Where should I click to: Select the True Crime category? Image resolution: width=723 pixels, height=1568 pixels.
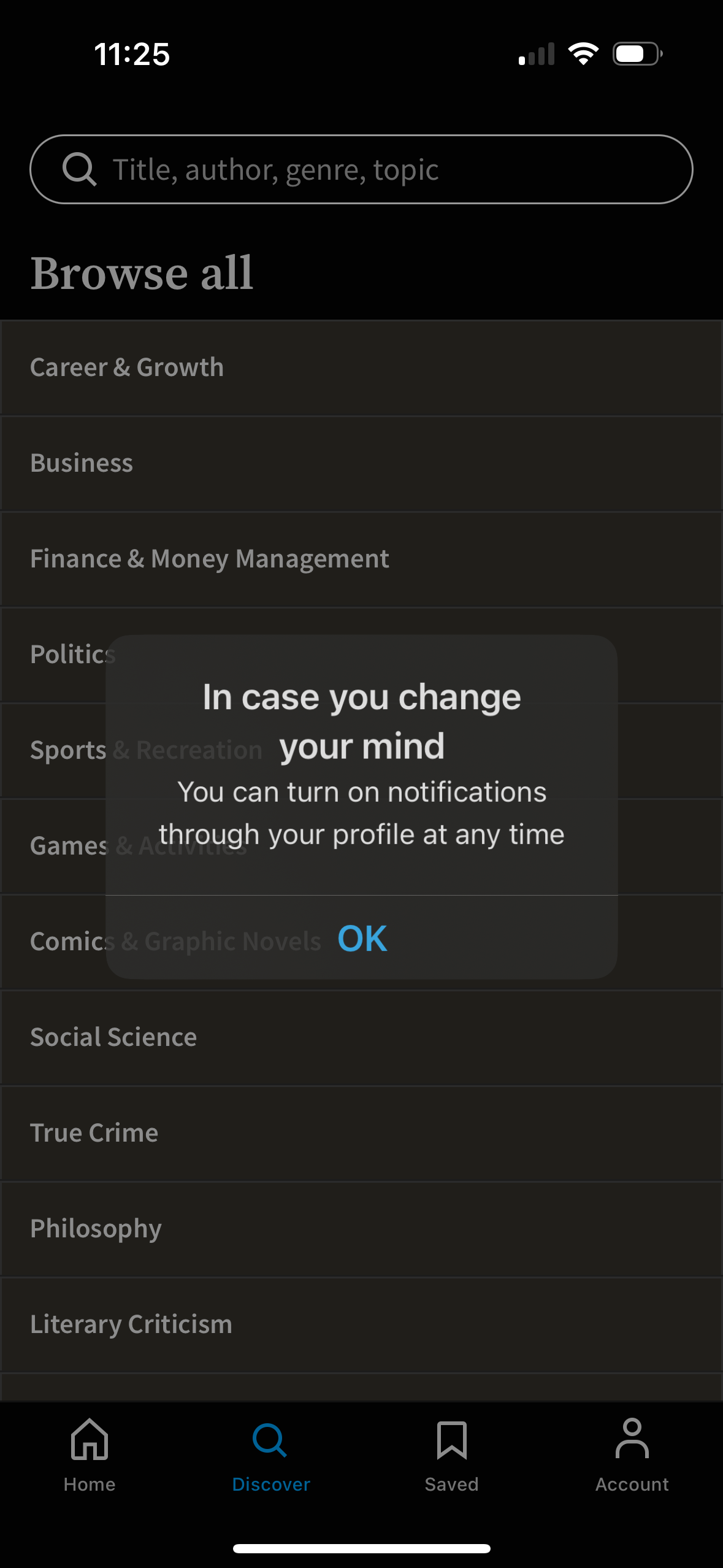tap(94, 1132)
